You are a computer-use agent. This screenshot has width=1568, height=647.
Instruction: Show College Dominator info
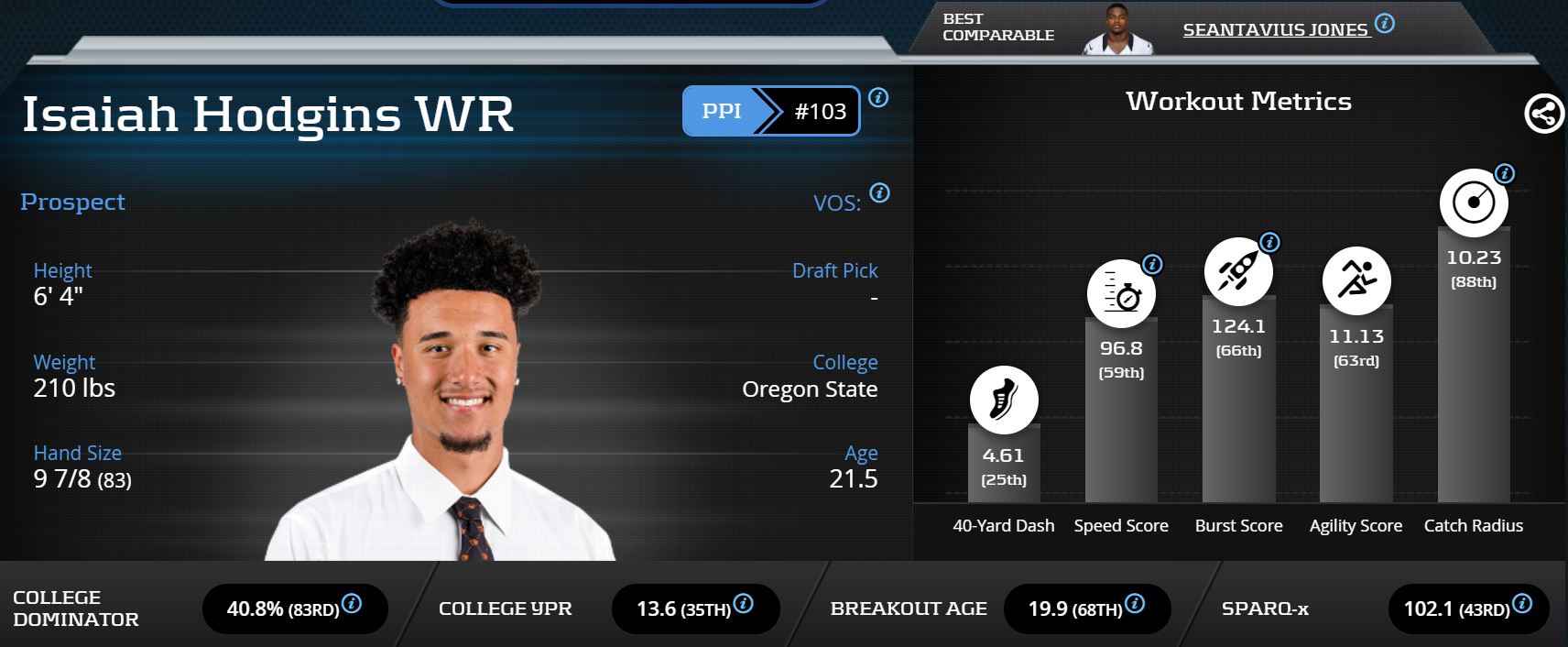[x=351, y=603]
